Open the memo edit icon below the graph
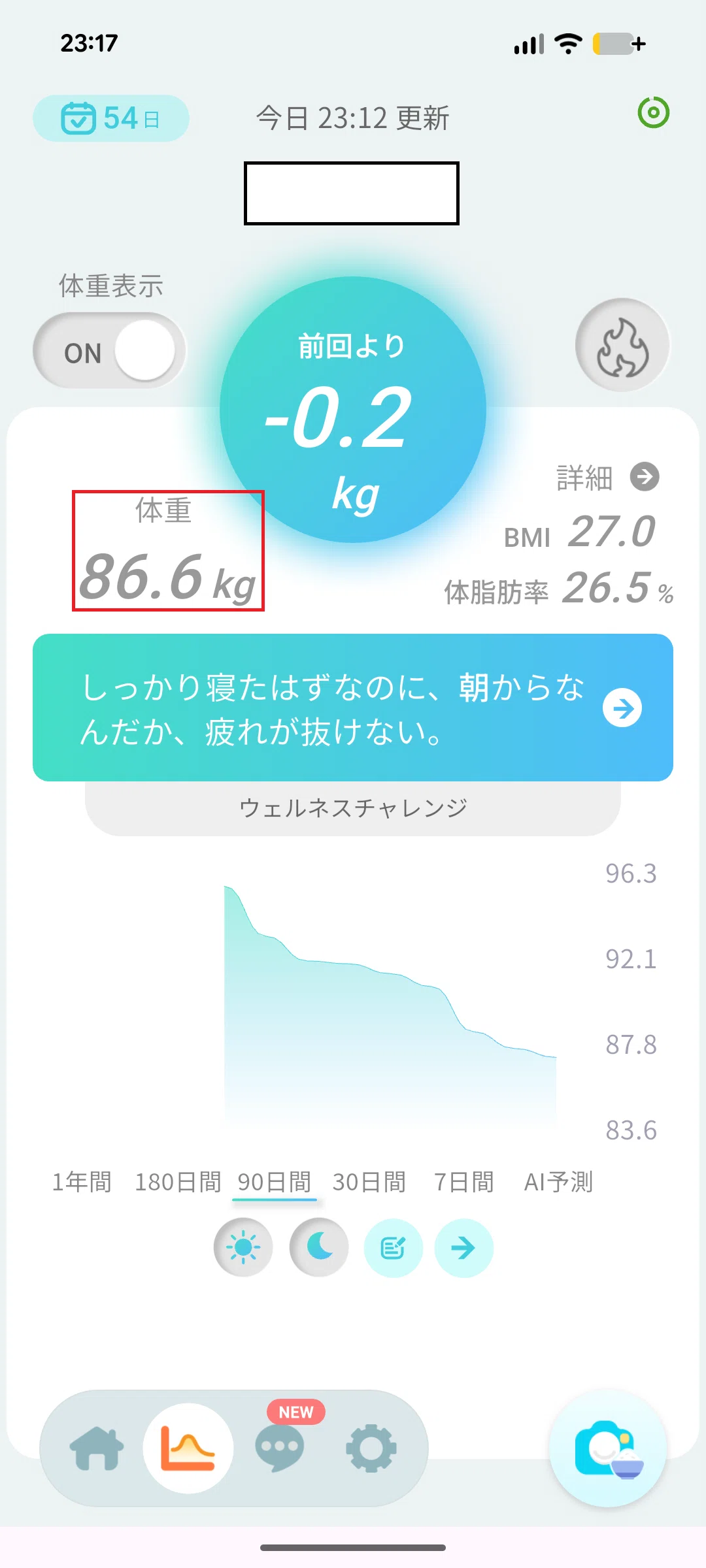 [393, 1248]
